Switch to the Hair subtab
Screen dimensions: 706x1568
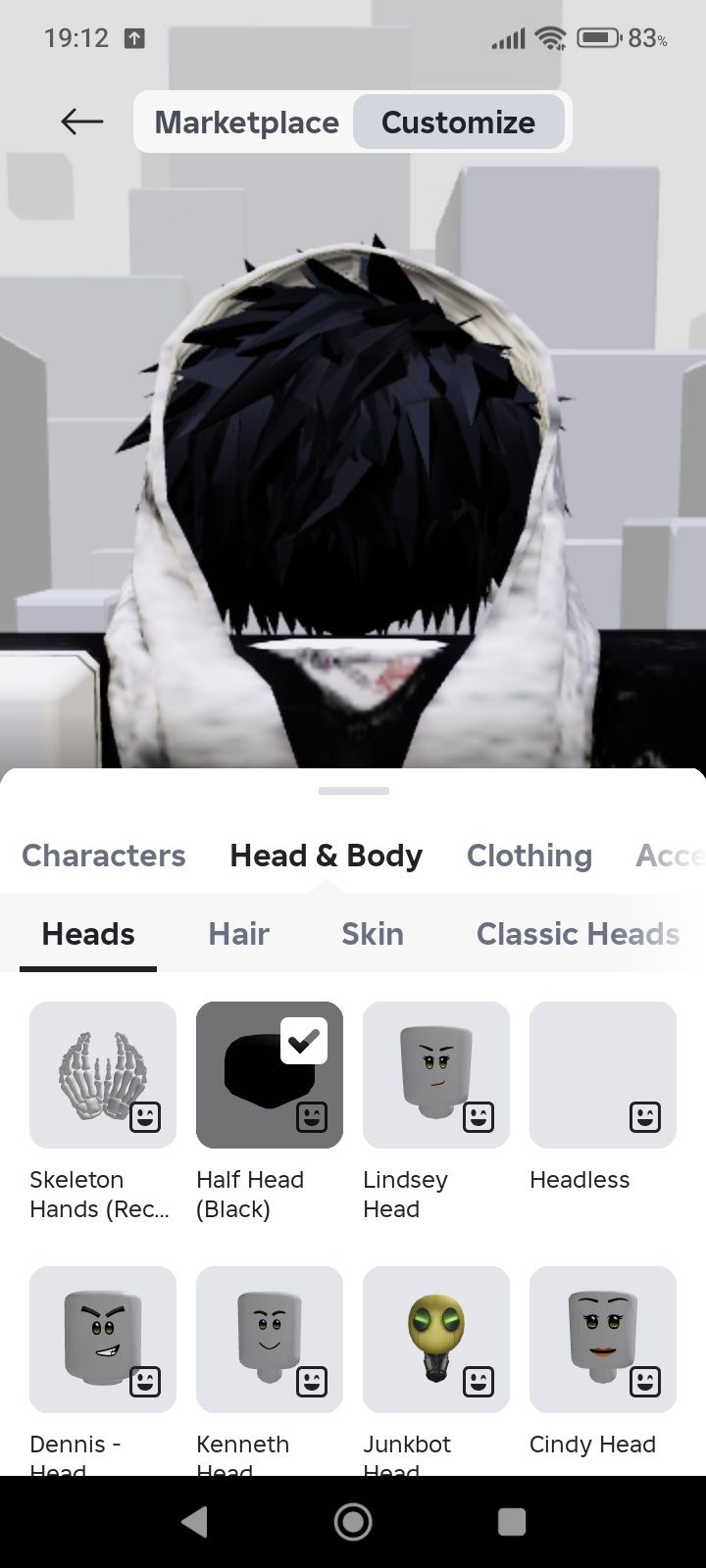(x=238, y=934)
